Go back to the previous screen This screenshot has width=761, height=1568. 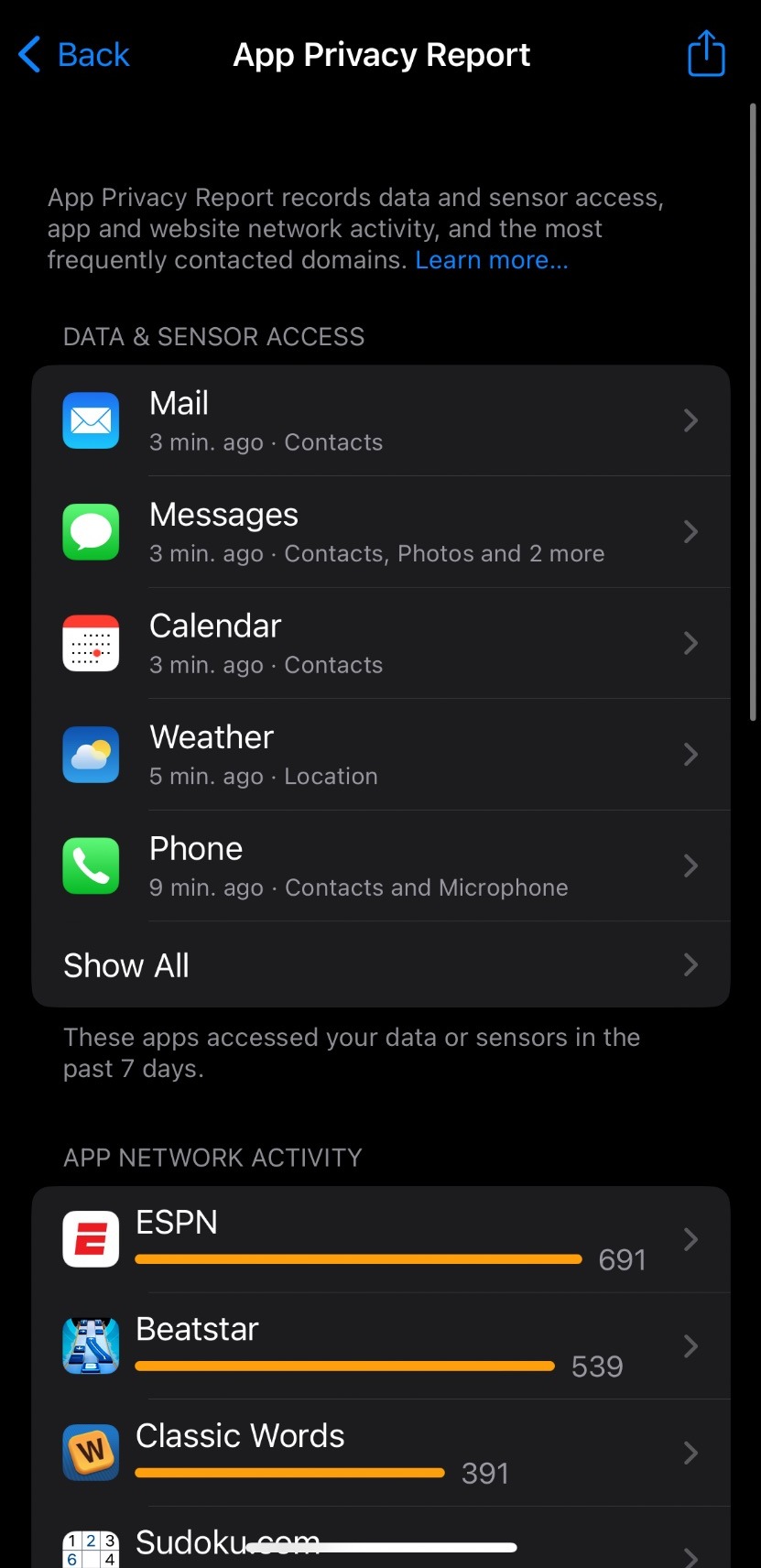pyautogui.click(x=75, y=55)
